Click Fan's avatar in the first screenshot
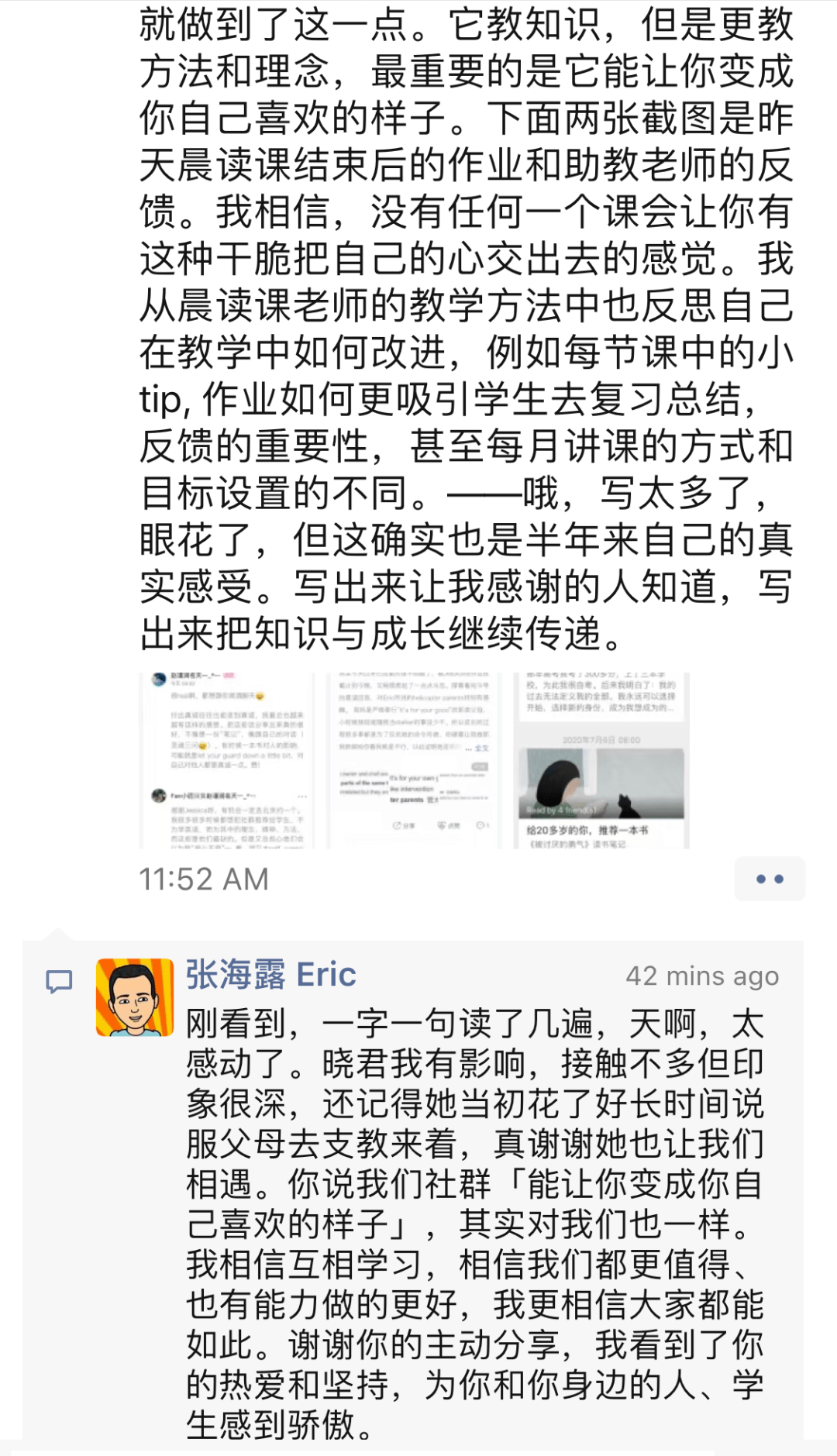Image resolution: width=837 pixels, height=1456 pixels. pyautogui.click(x=157, y=797)
